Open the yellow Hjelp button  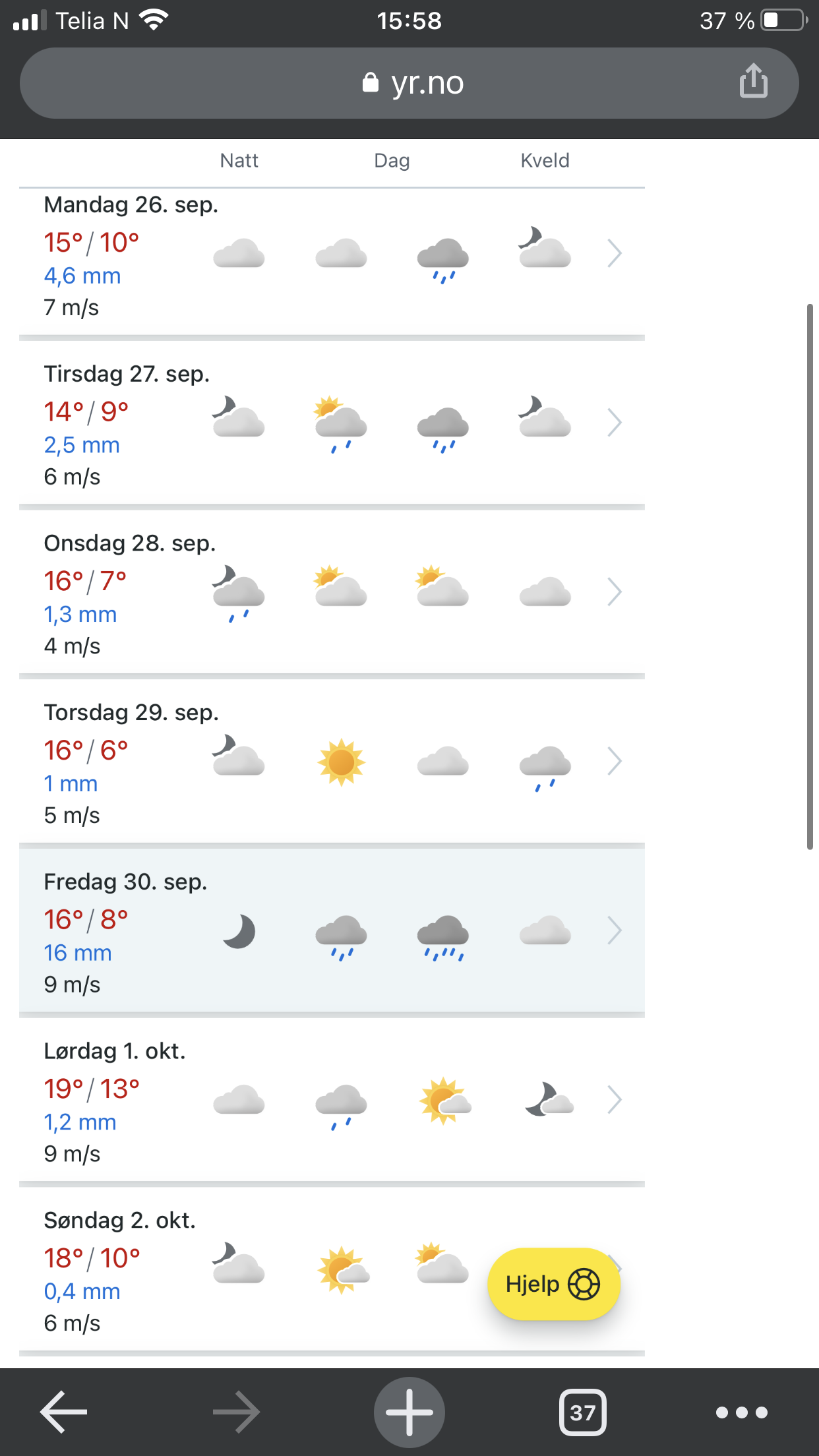click(553, 1284)
